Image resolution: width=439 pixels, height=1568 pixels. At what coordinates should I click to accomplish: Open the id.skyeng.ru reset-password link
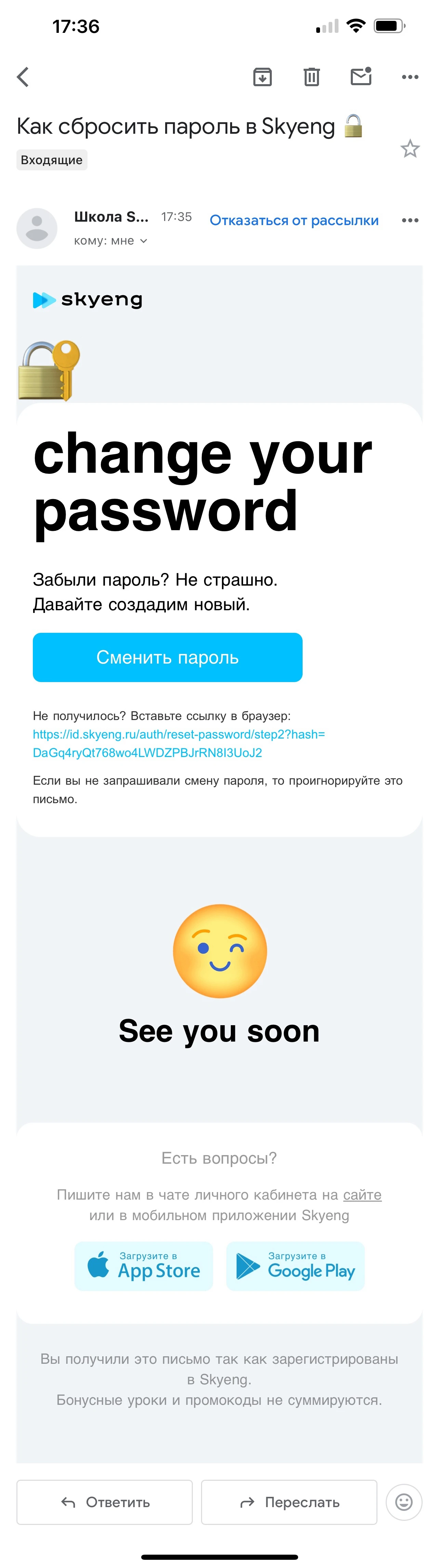pos(178,743)
